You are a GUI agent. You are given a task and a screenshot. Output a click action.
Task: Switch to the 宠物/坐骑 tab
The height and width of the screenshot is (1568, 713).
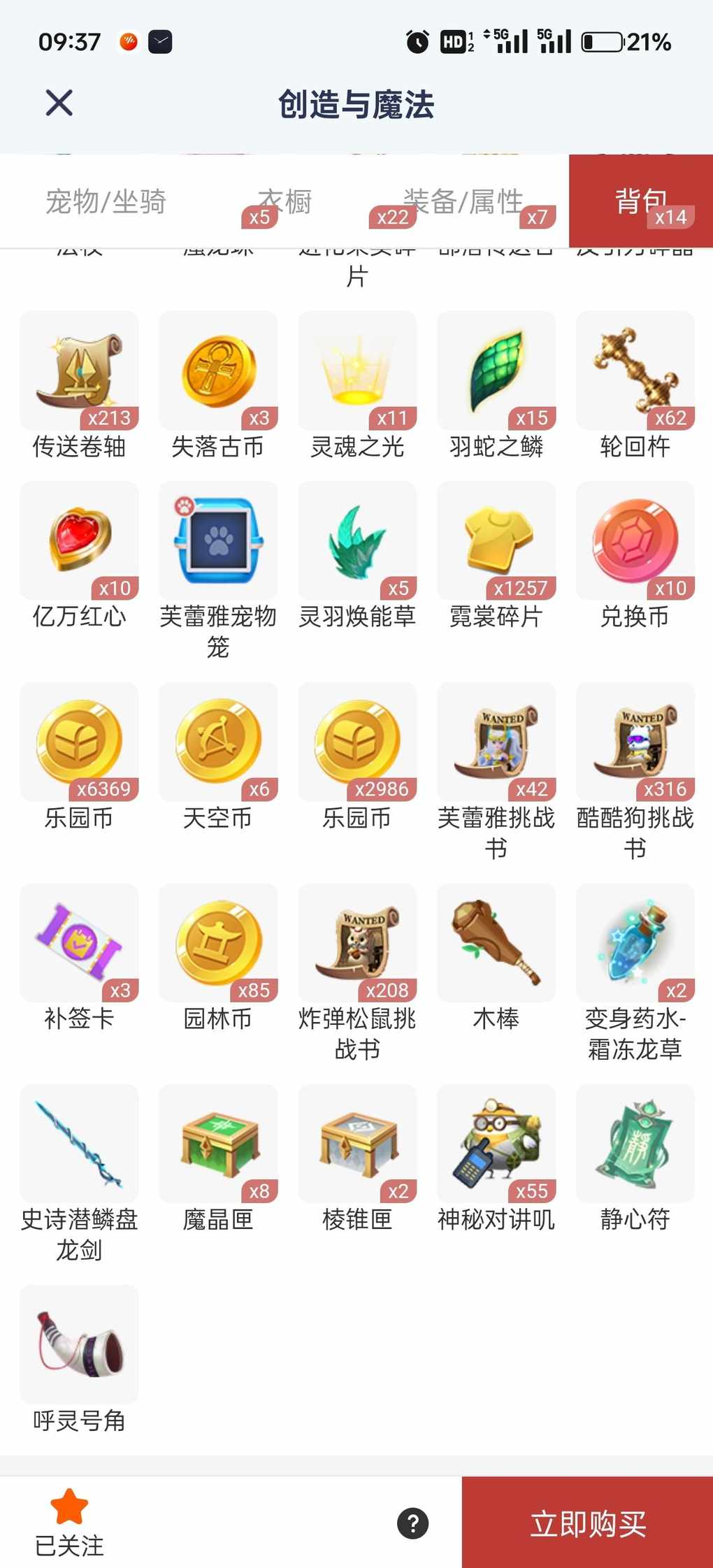point(106,202)
